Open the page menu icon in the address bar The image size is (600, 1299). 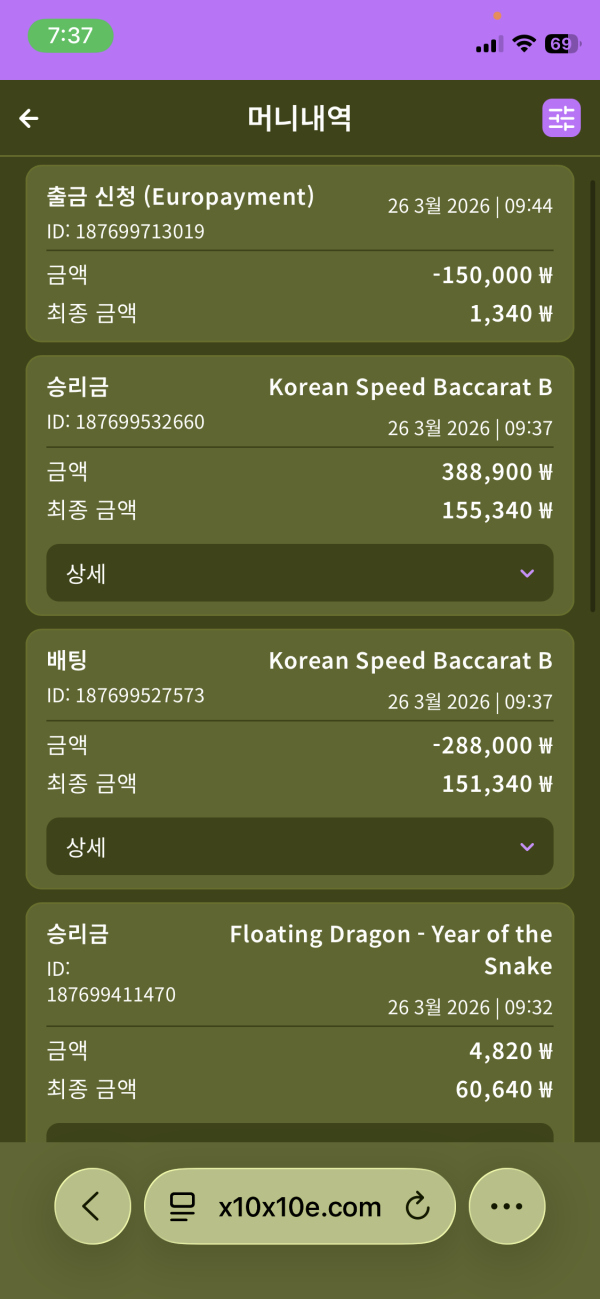click(182, 1207)
